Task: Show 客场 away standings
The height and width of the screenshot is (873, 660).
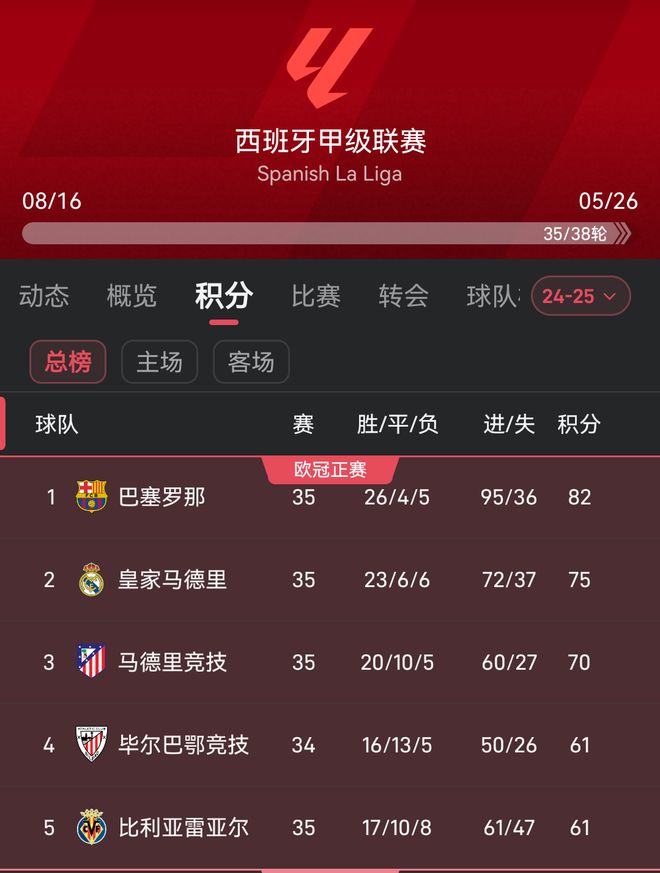Action: [x=251, y=362]
